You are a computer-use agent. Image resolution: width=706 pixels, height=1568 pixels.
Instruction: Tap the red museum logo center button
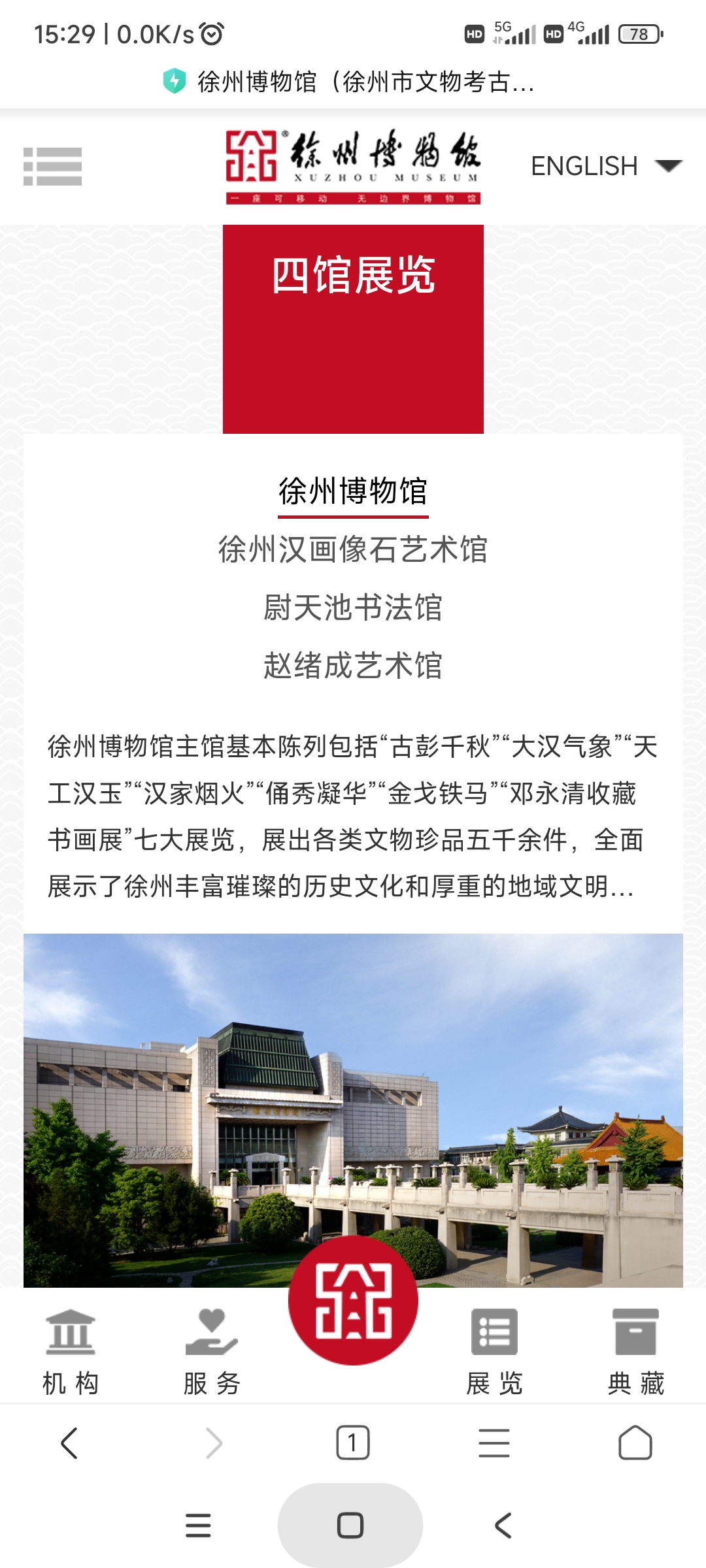click(x=353, y=1300)
